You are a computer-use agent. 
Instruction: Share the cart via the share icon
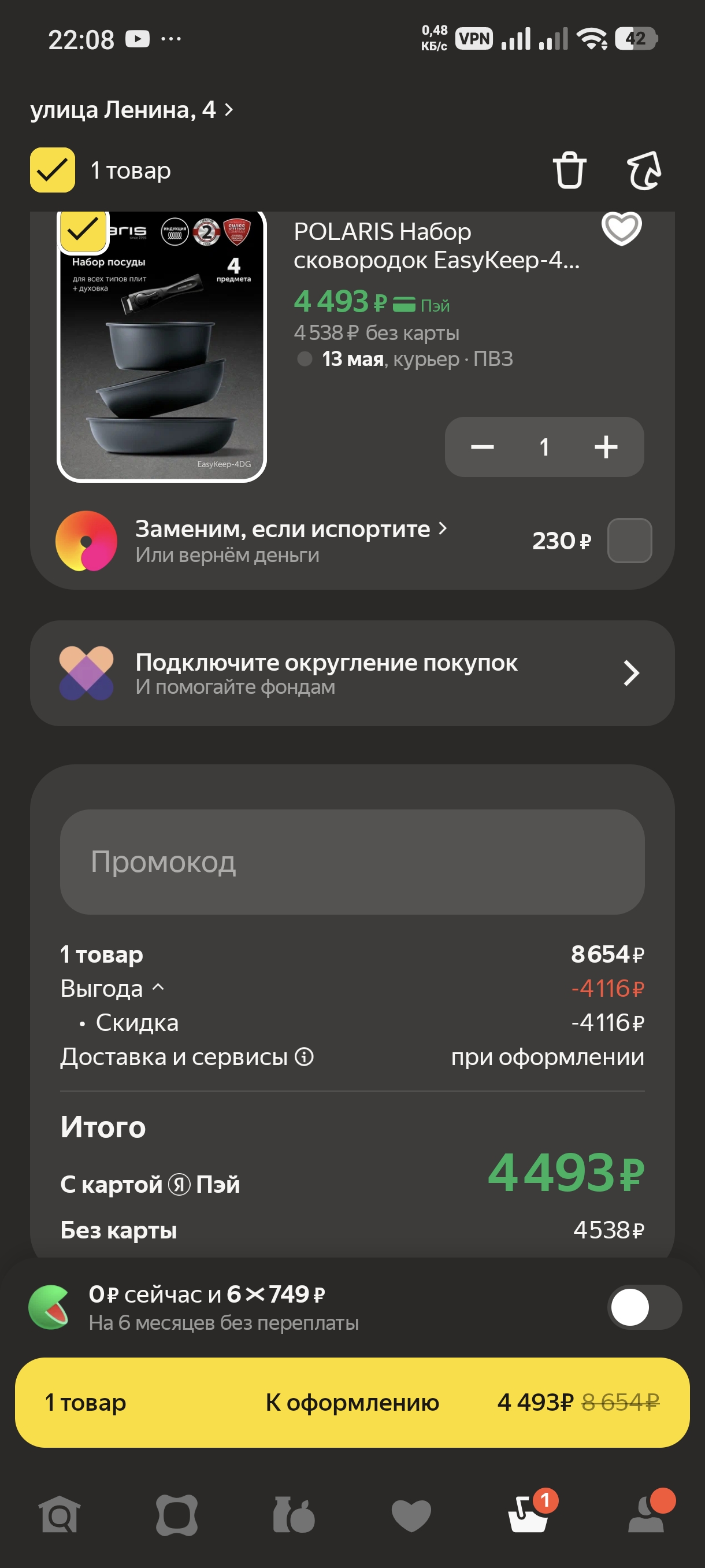coord(644,170)
